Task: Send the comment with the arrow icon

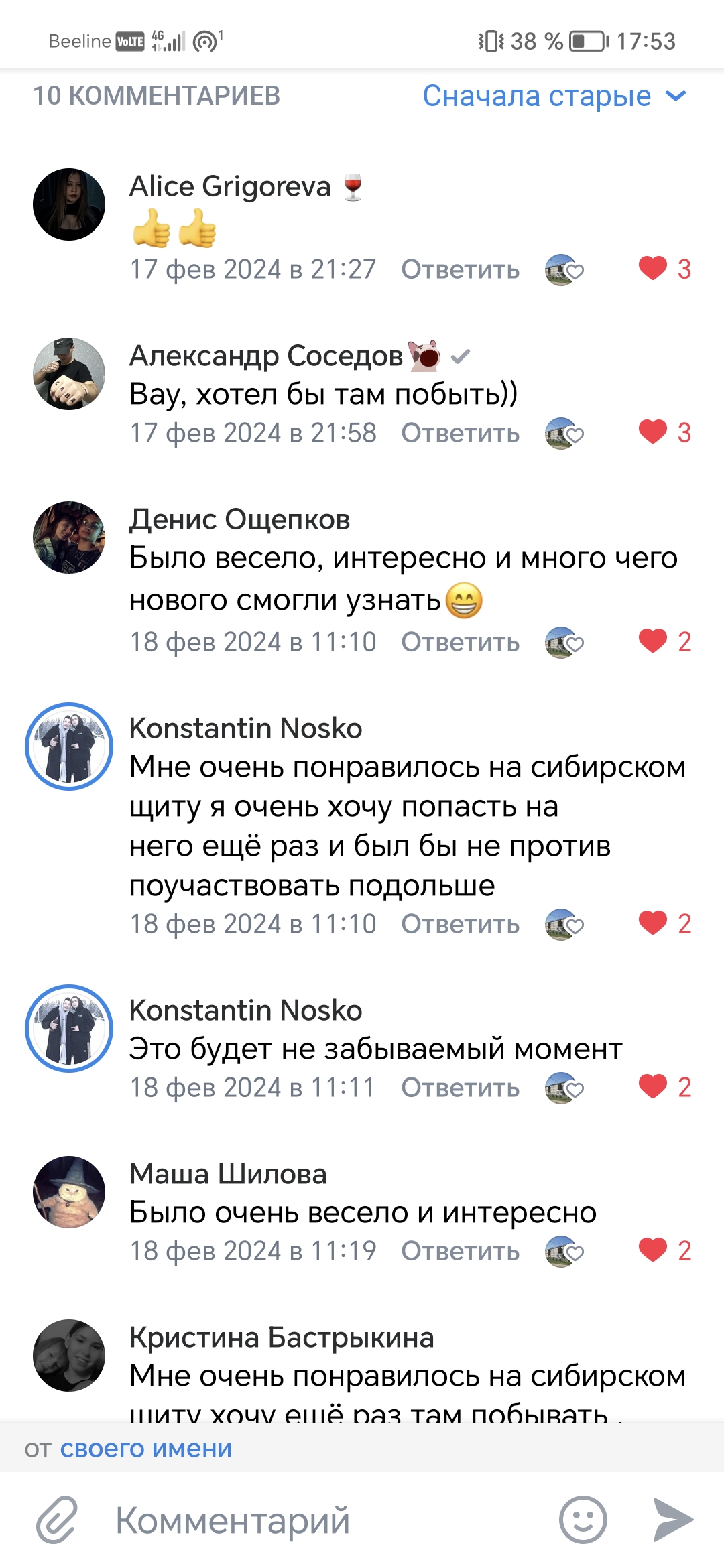Action: pos(673,1520)
